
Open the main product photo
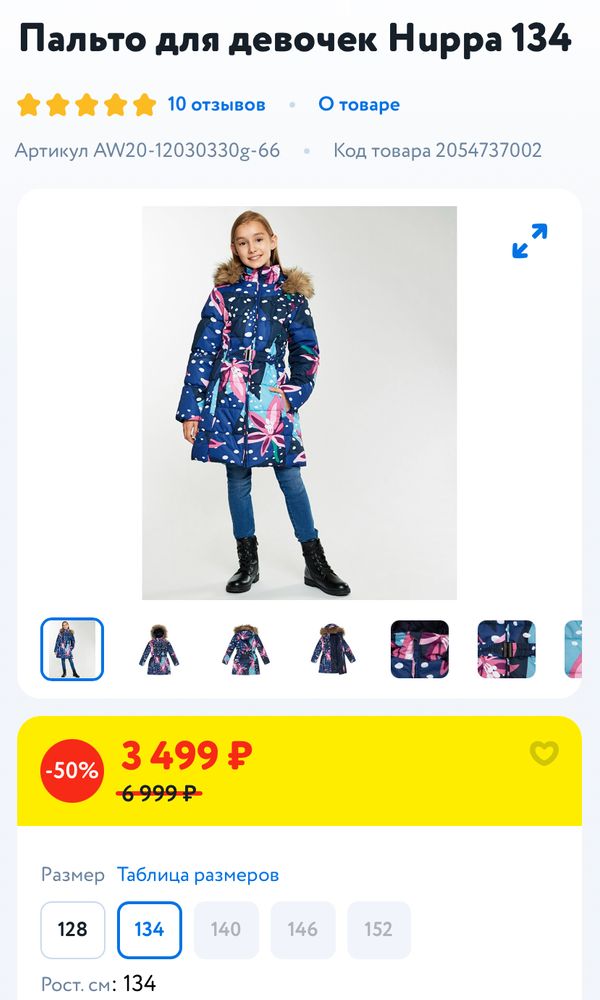click(x=299, y=402)
